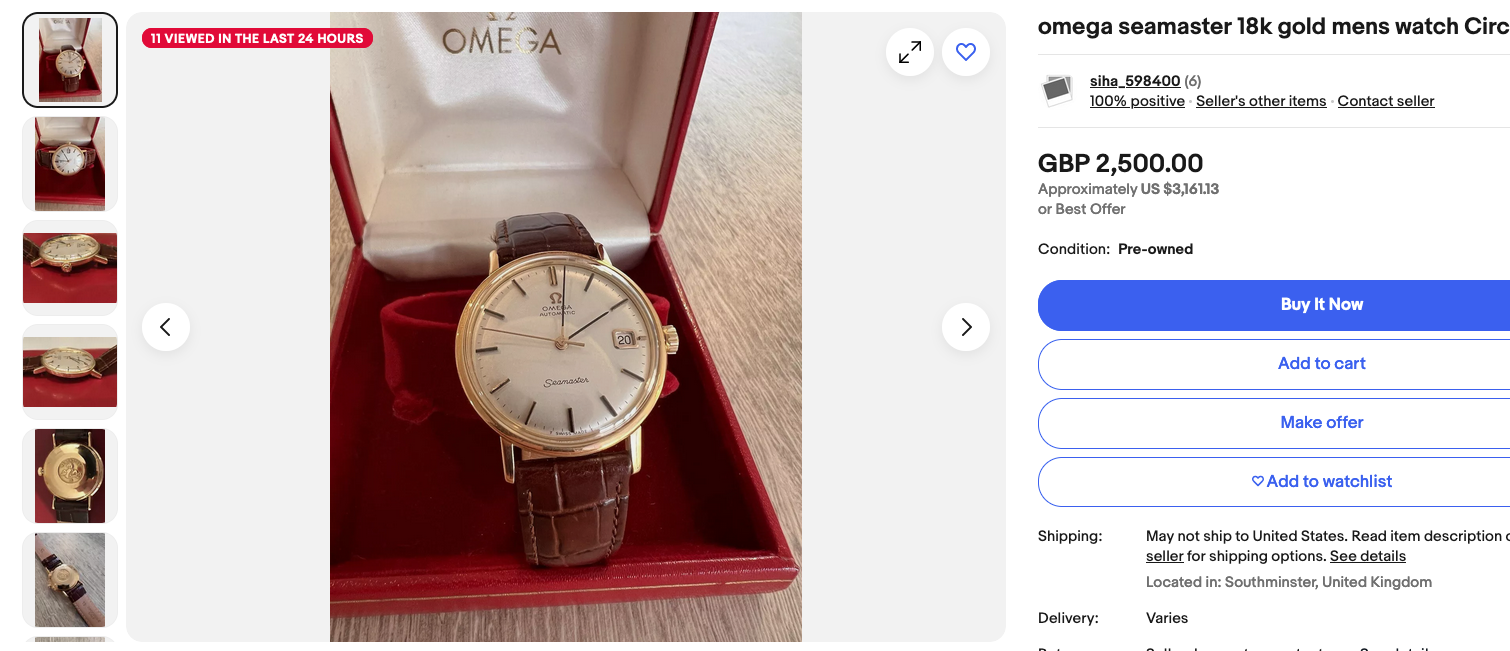
Task: Purchase with Buy It Now
Action: point(1321,305)
